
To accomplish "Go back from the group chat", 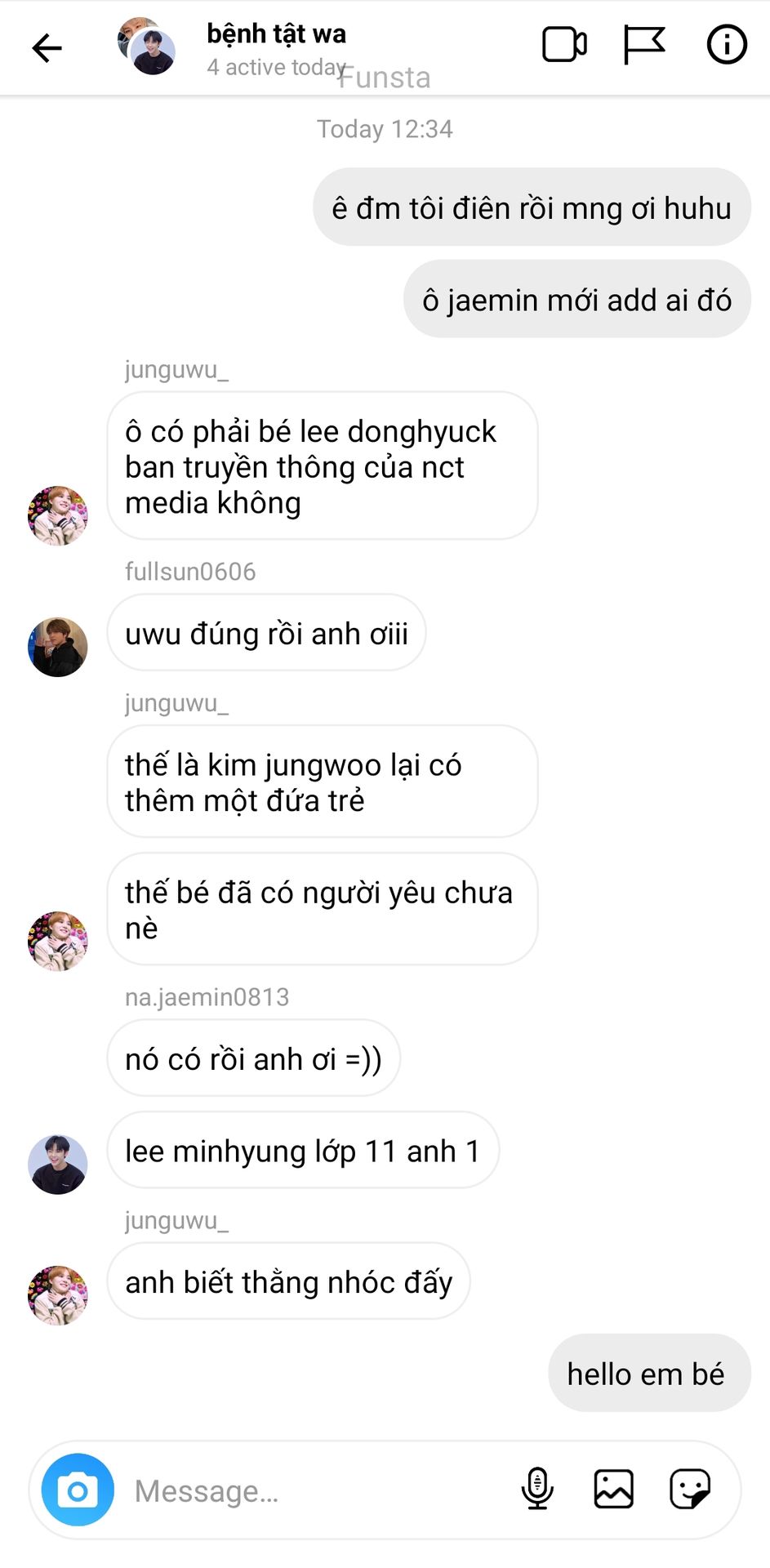I will (47, 48).
